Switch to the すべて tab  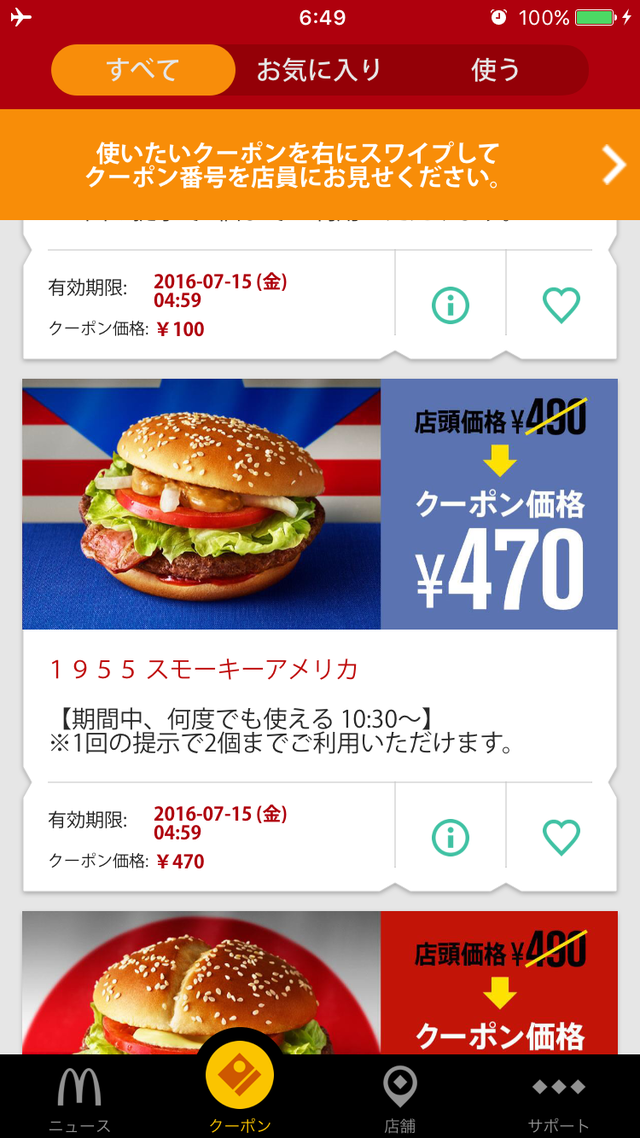pos(143,70)
